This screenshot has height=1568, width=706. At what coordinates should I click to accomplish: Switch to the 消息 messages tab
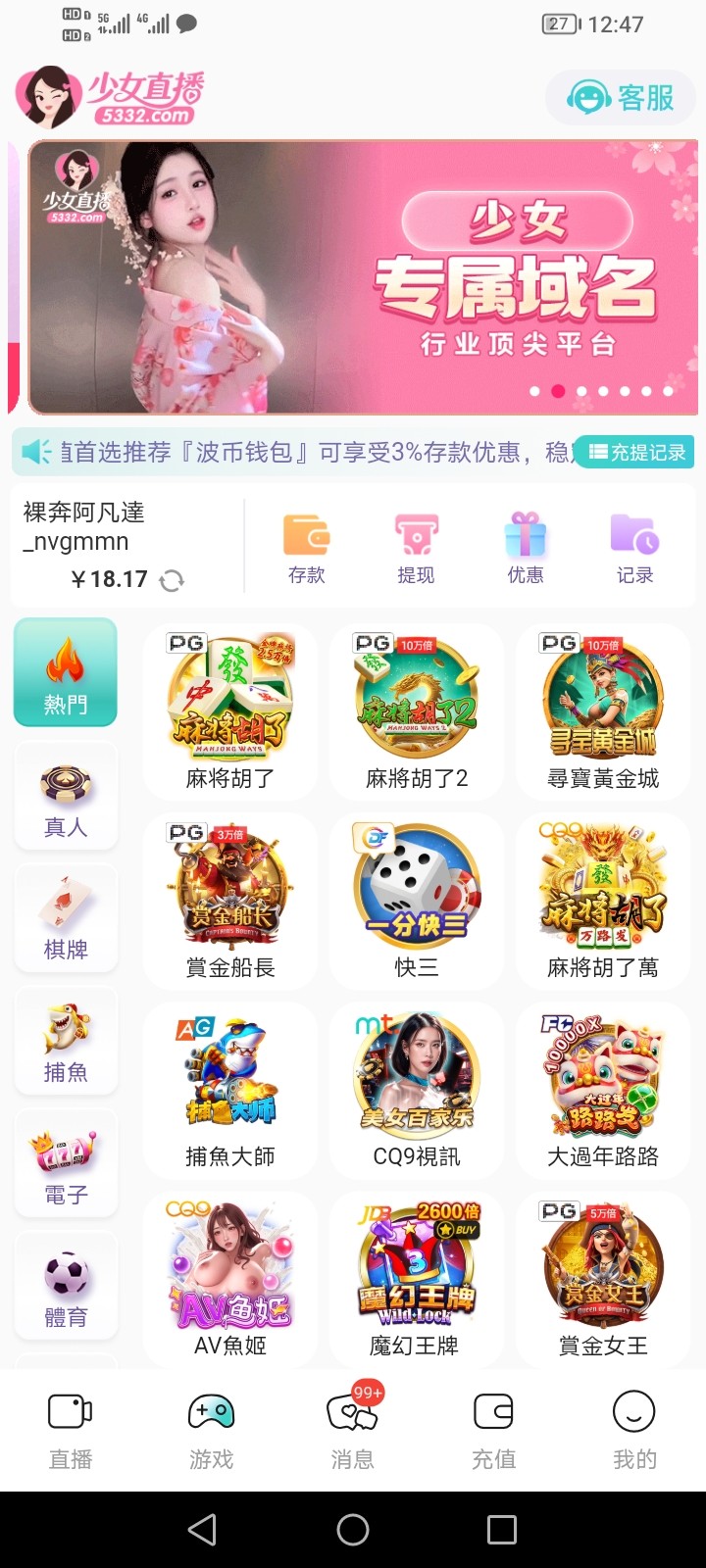(352, 1431)
